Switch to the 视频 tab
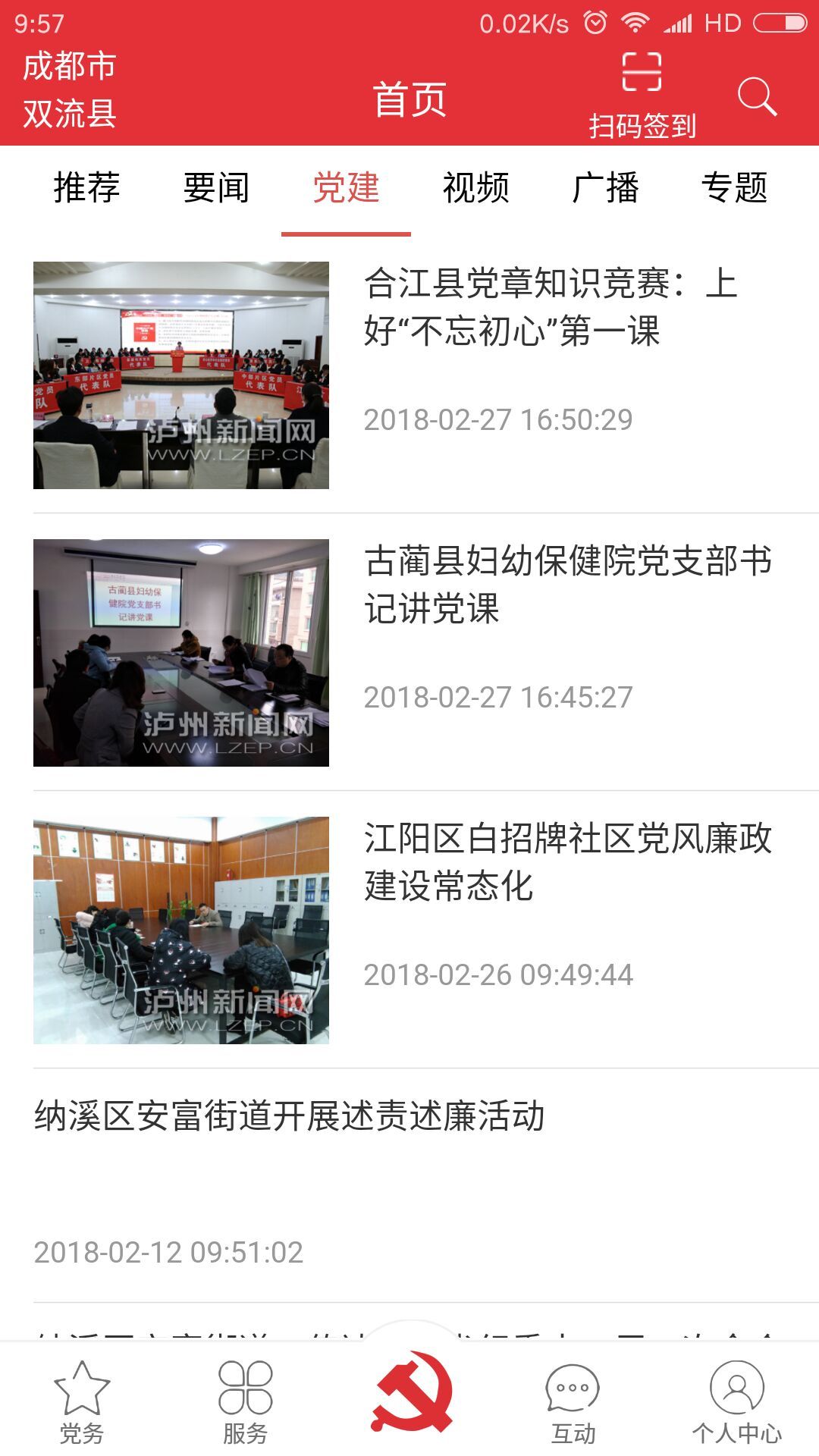This screenshot has height=1456, width=819. (x=475, y=187)
